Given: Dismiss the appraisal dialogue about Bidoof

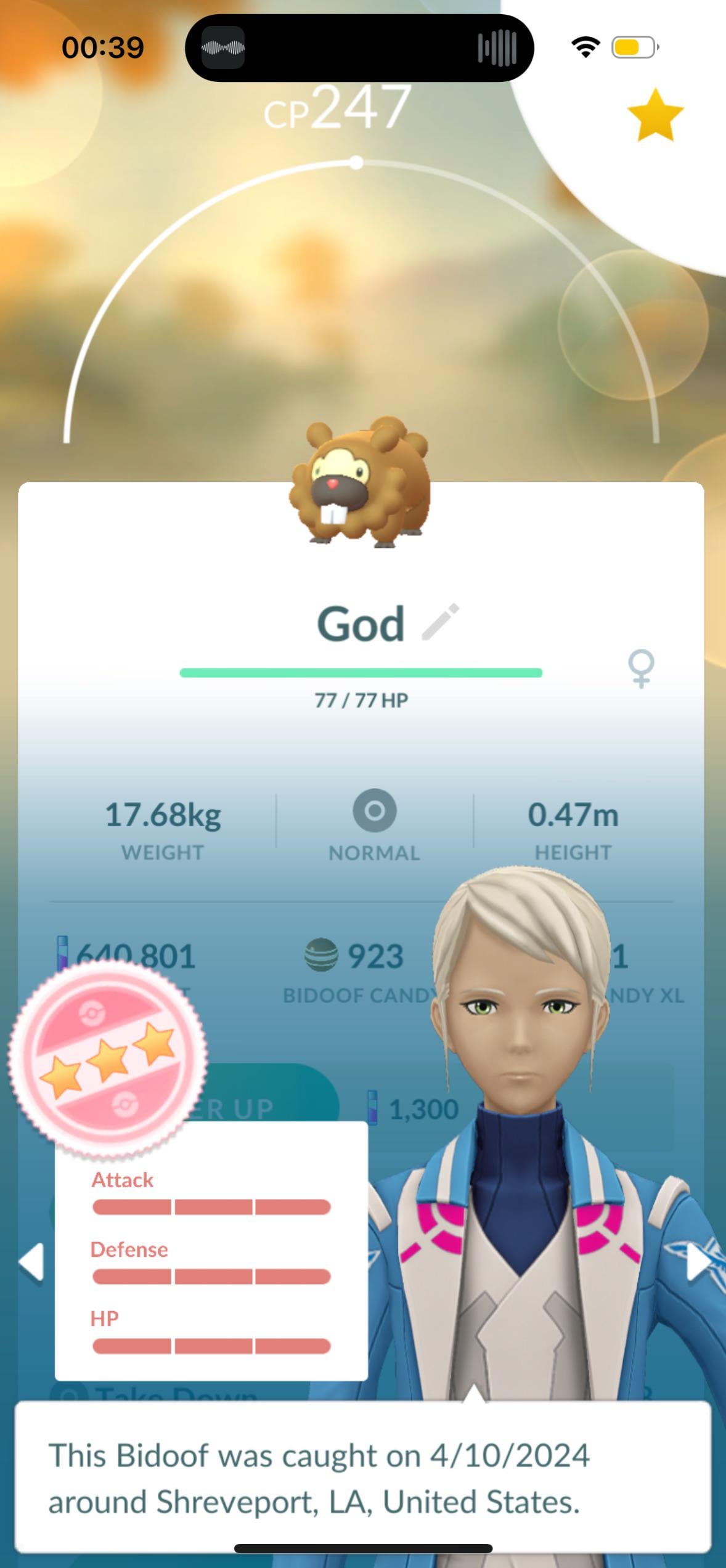Looking at the screenshot, I should pyautogui.click(x=362, y=1477).
